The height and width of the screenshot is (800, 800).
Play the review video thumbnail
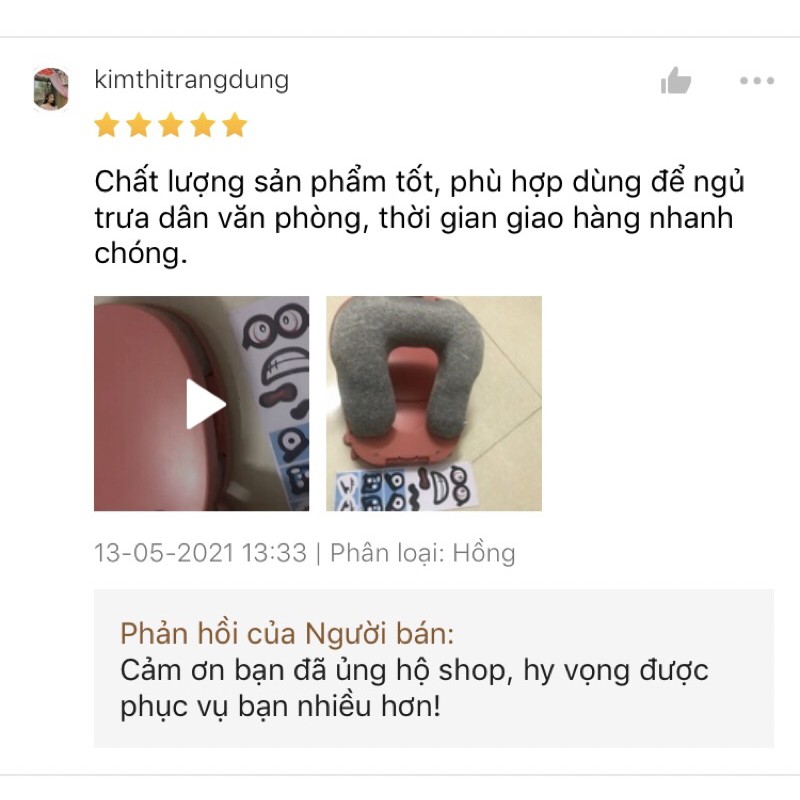[x=202, y=404]
